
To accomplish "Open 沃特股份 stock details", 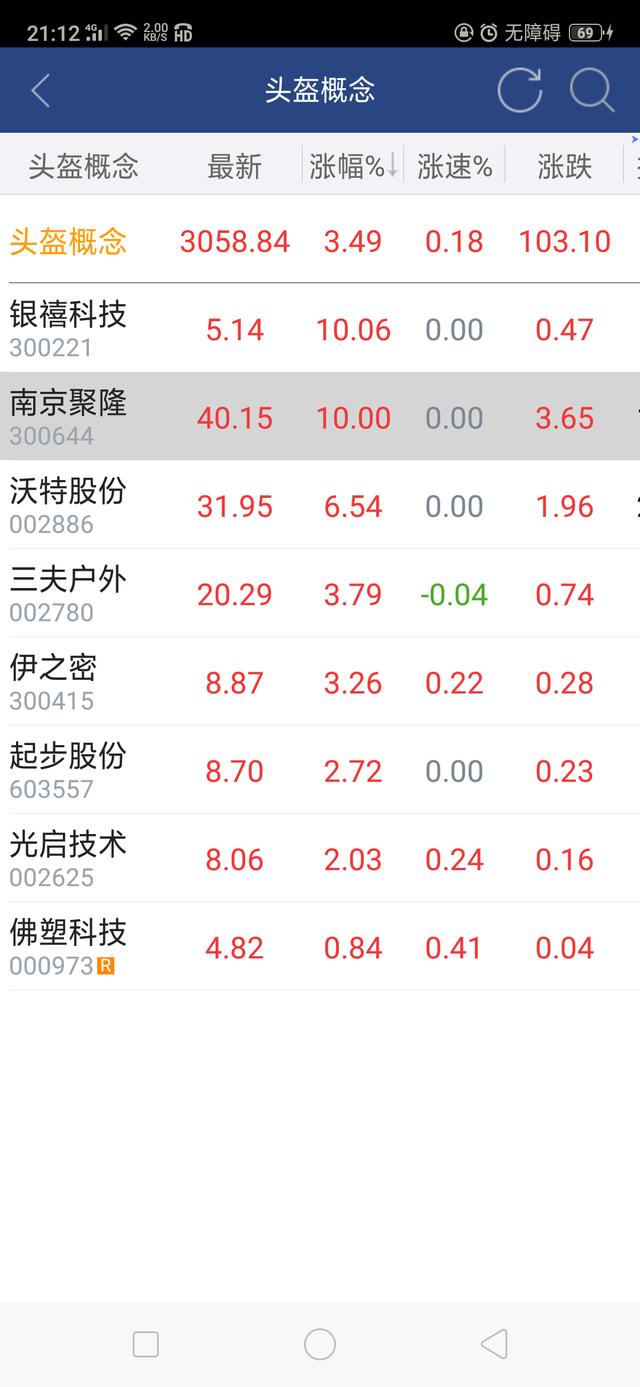I will tap(320, 505).
